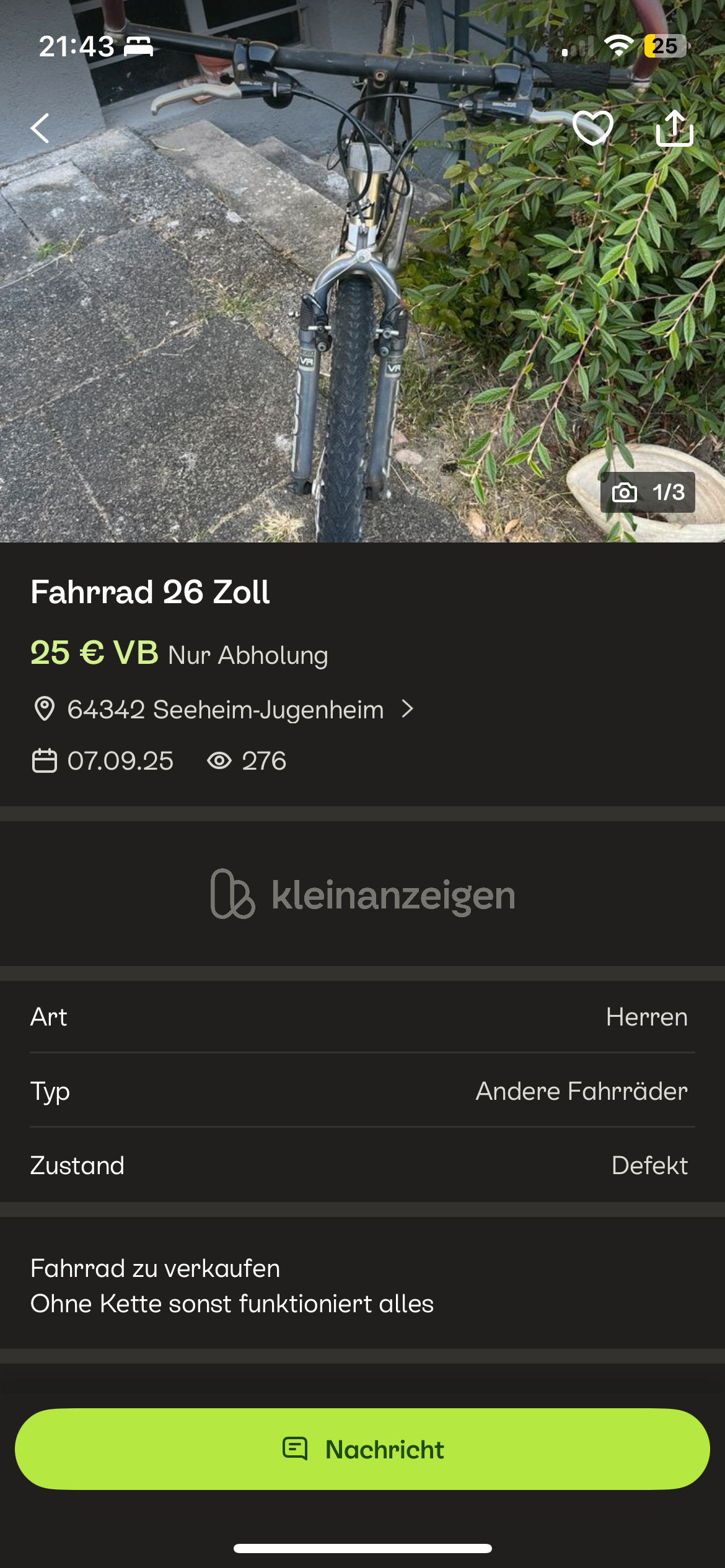Open the location 64342 Seeheim-Jugenheim
Image resolution: width=725 pixels, height=1568 pixels.
tap(224, 710)
